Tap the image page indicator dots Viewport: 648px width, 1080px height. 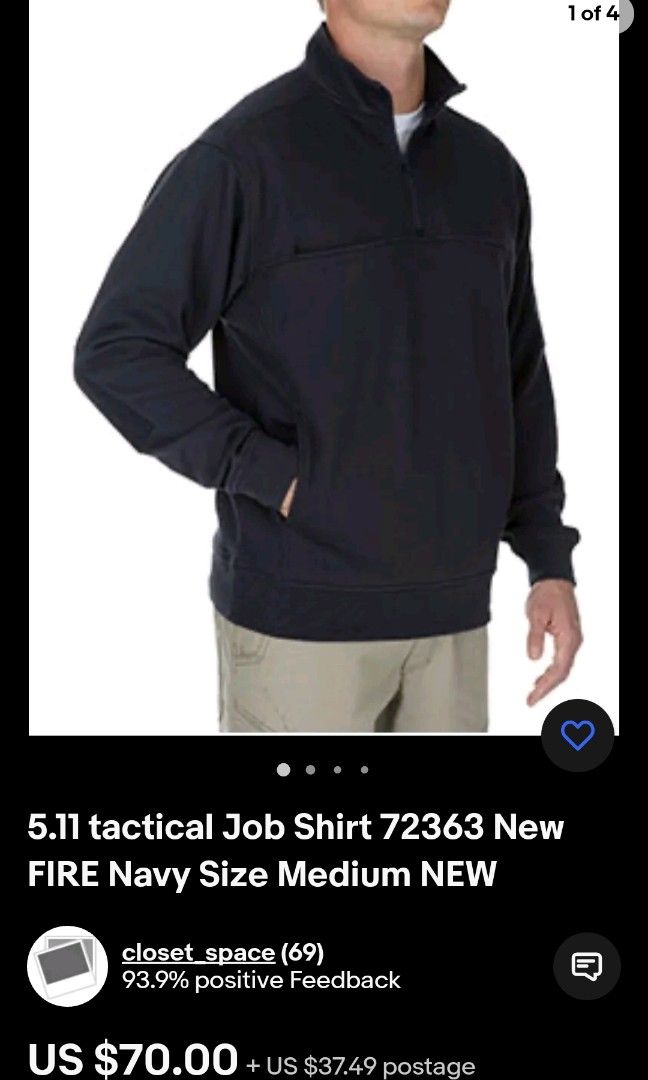tap(323, 769)
